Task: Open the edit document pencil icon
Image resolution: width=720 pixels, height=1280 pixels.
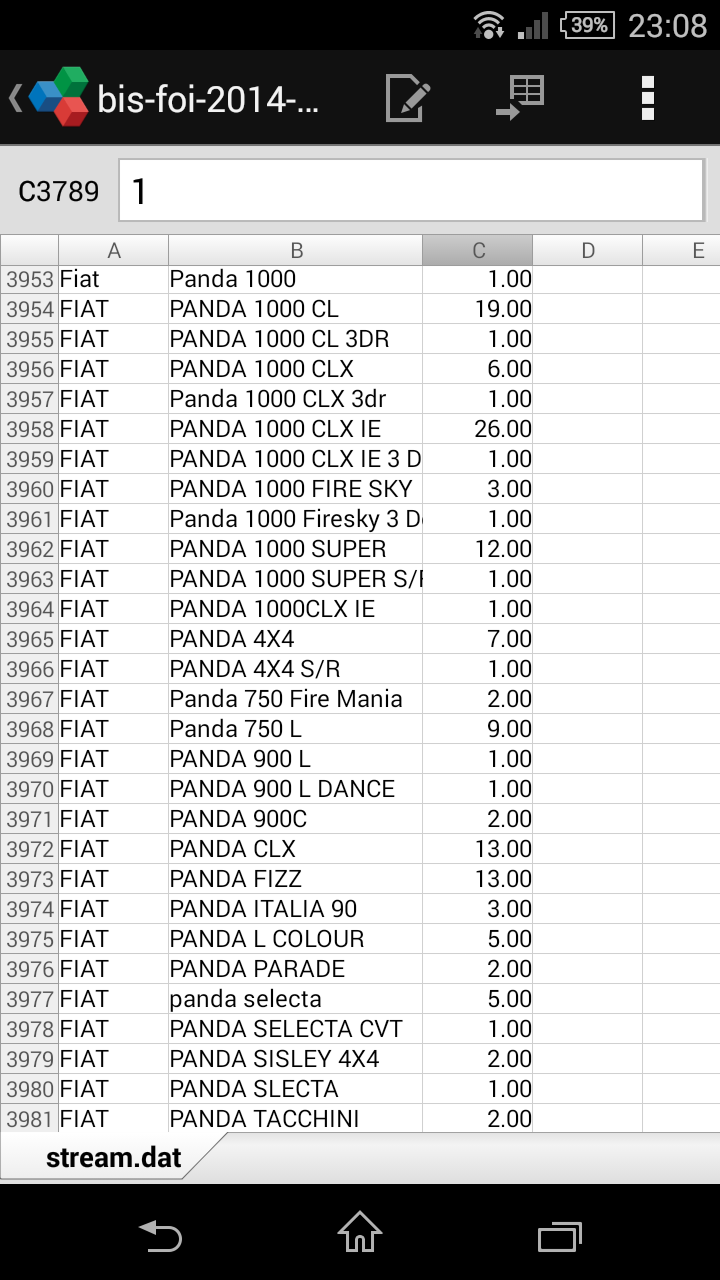Action: point(407,98)
